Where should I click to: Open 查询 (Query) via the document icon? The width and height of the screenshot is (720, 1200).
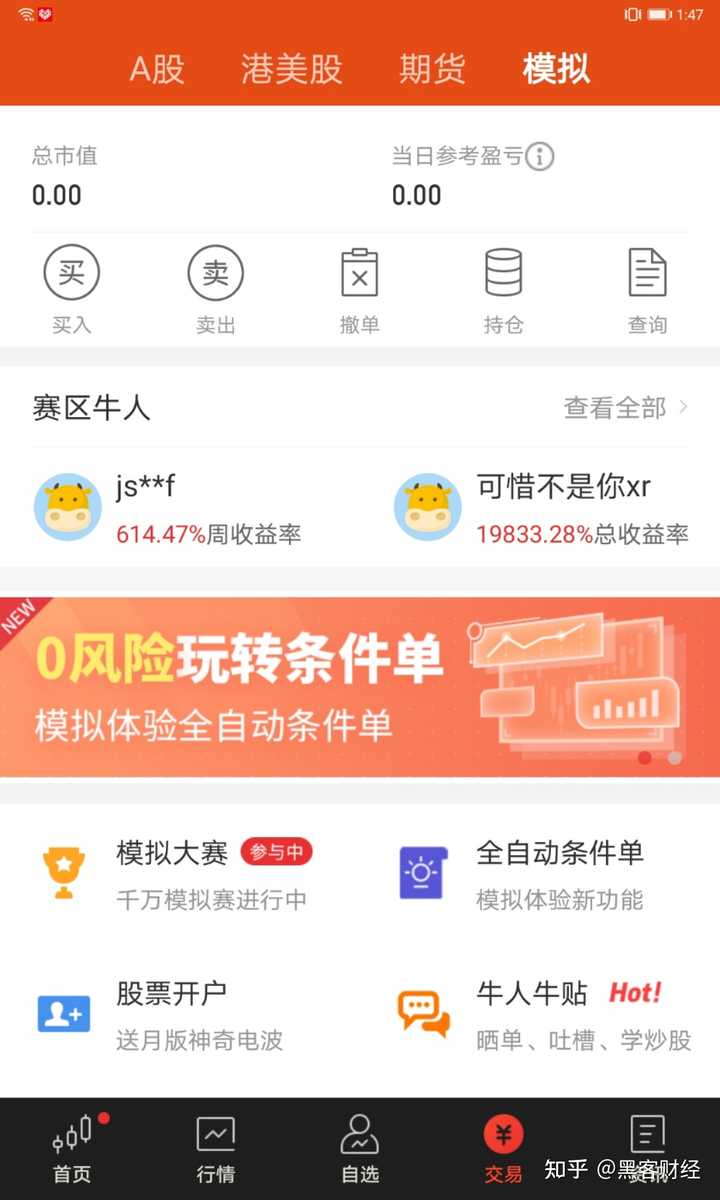click(x=648, y=271)
